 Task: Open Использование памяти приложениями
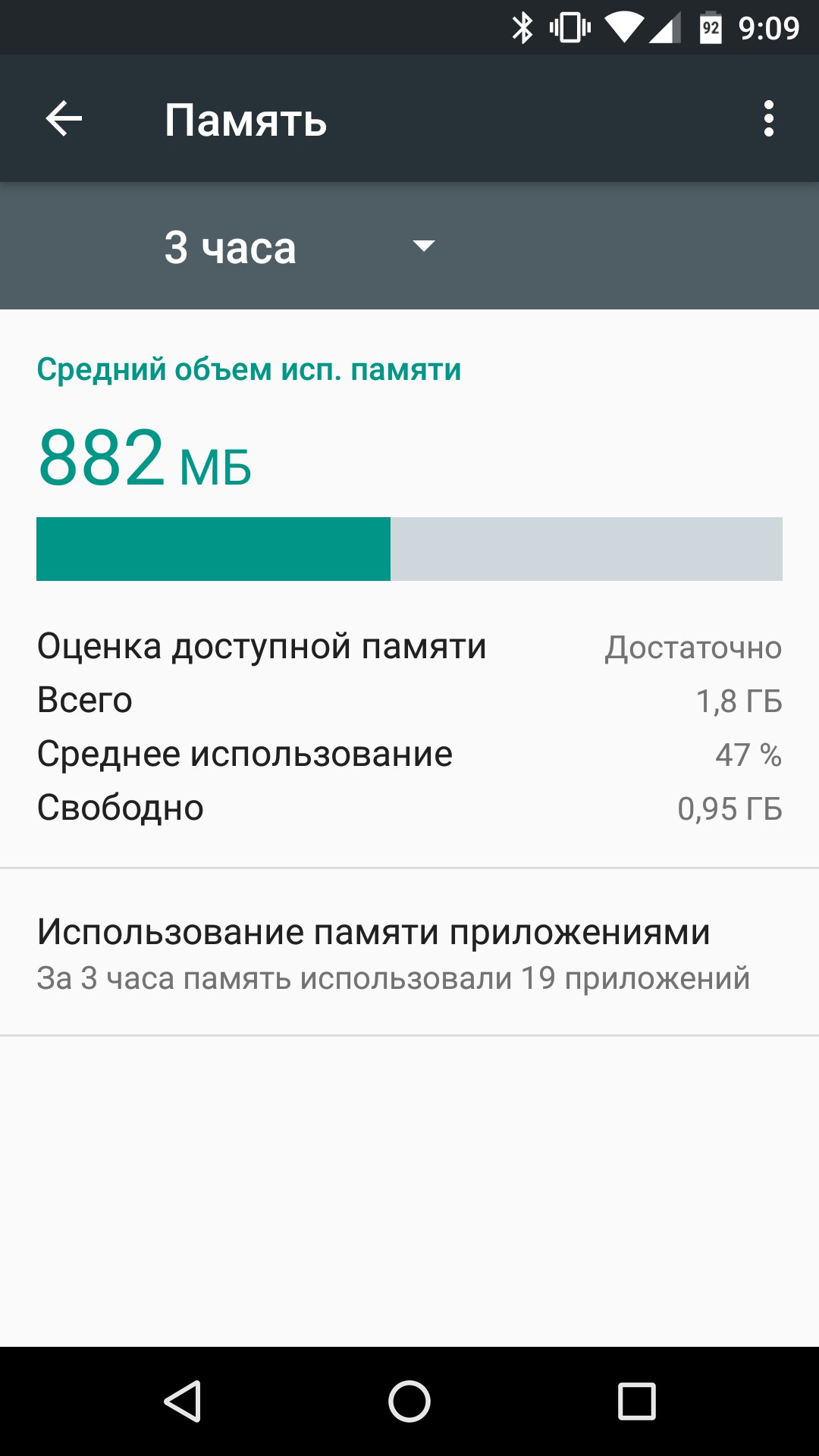pos(409,952)
